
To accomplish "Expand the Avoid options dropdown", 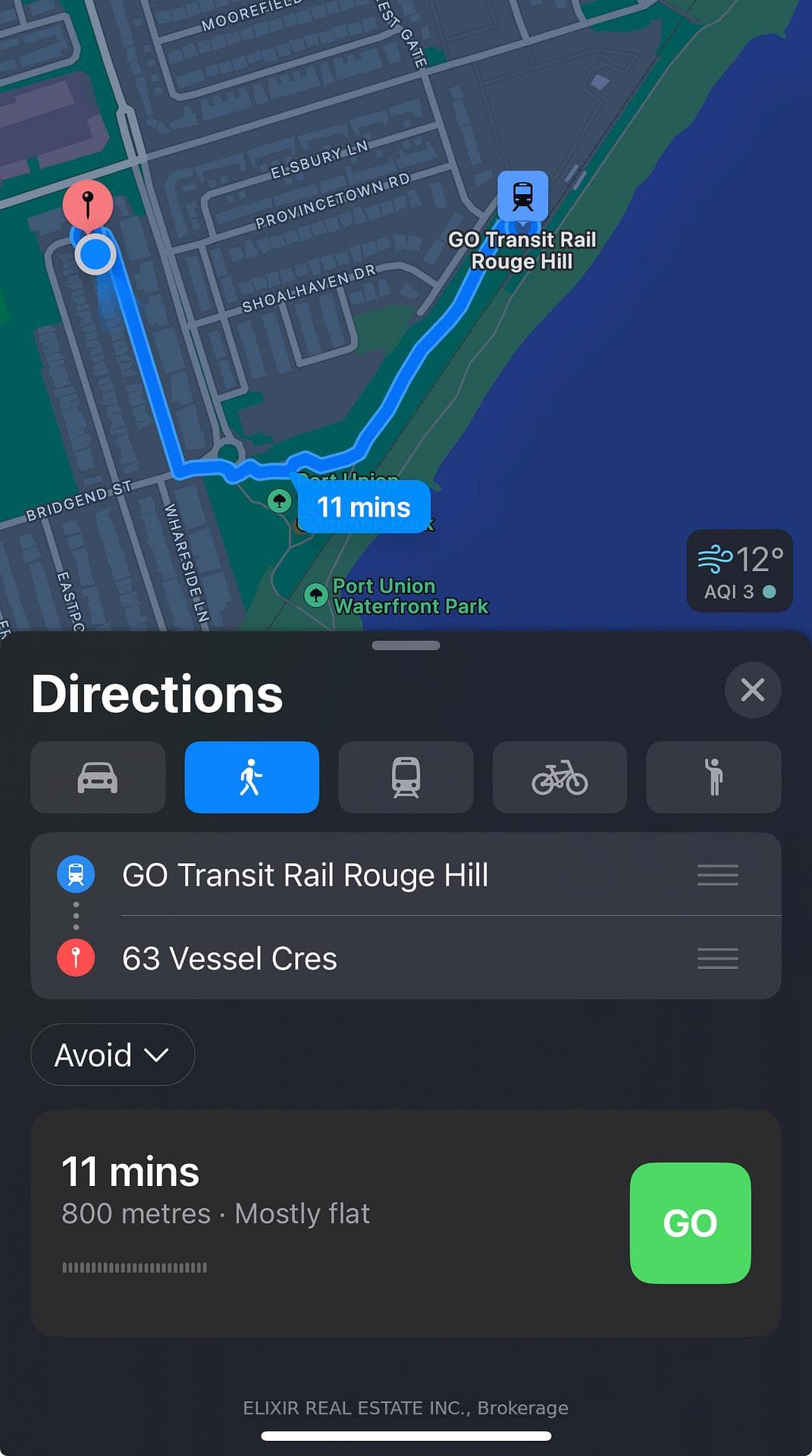I will 112,1055.
